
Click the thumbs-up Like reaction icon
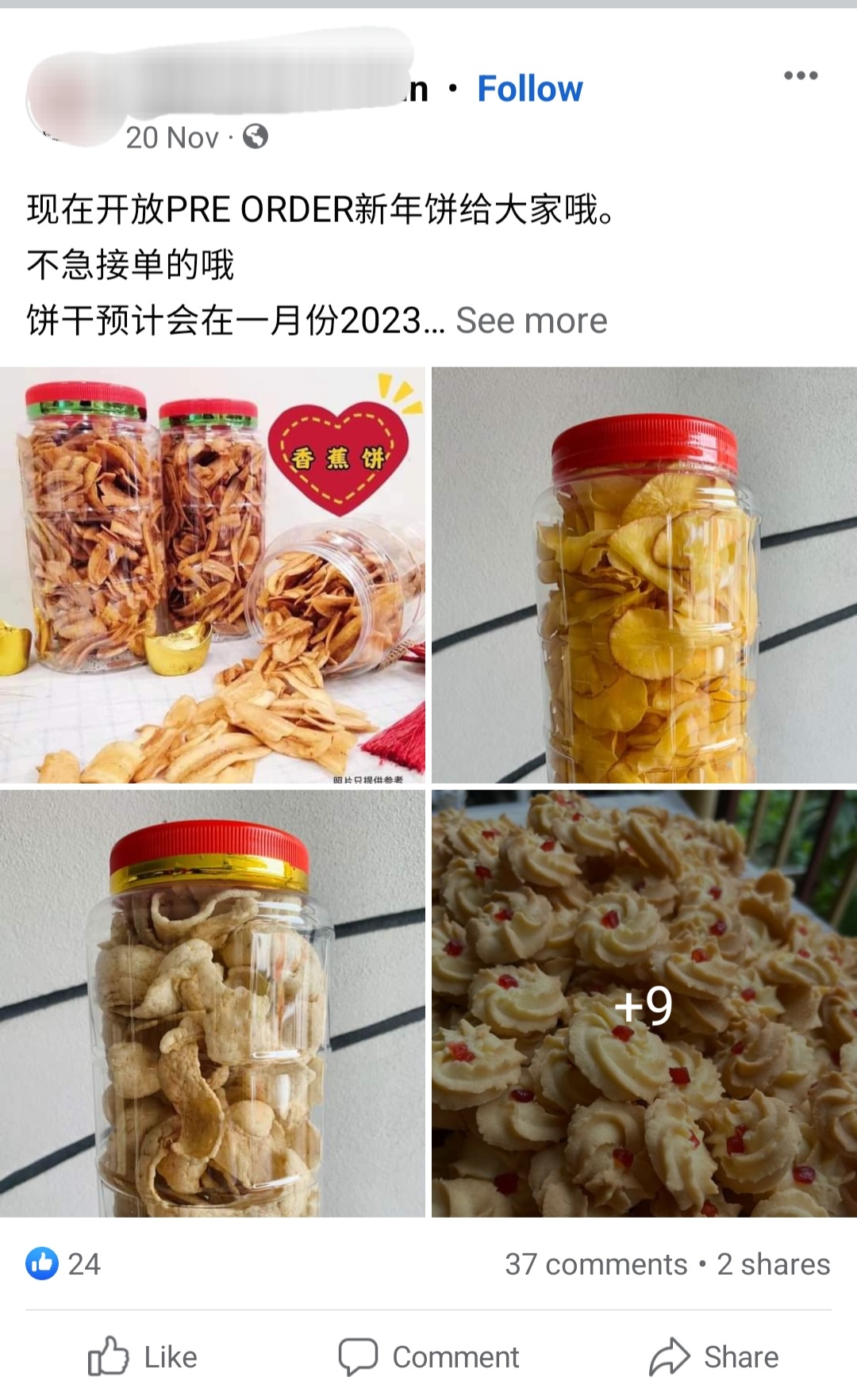(x=109, y=1356)
